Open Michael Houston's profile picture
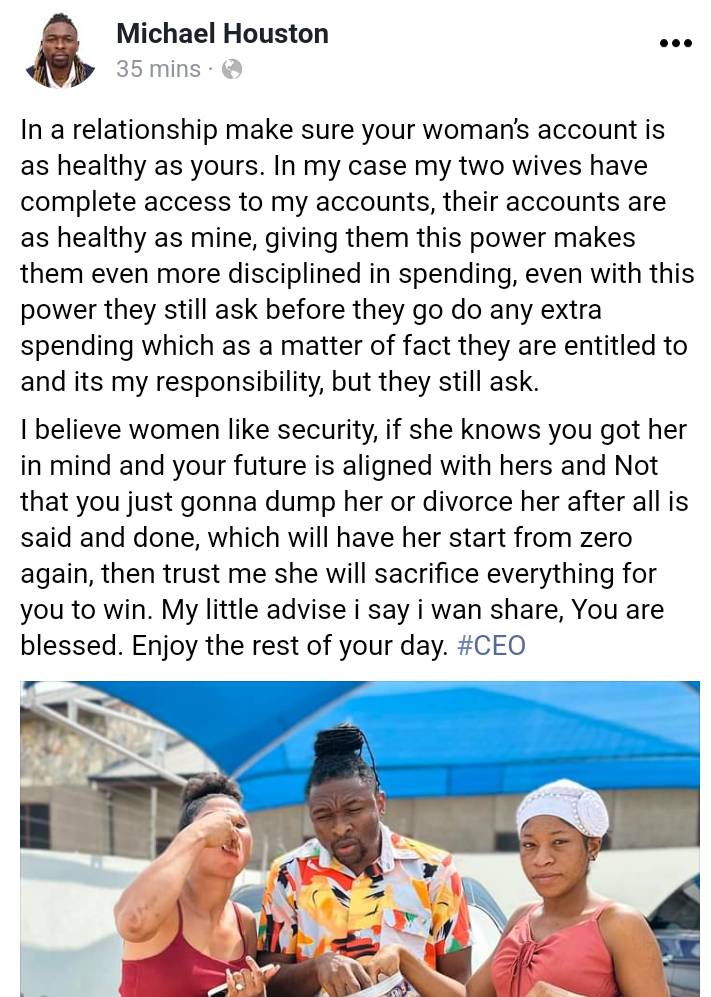This screenshot has width=711, height=997. 59,52
